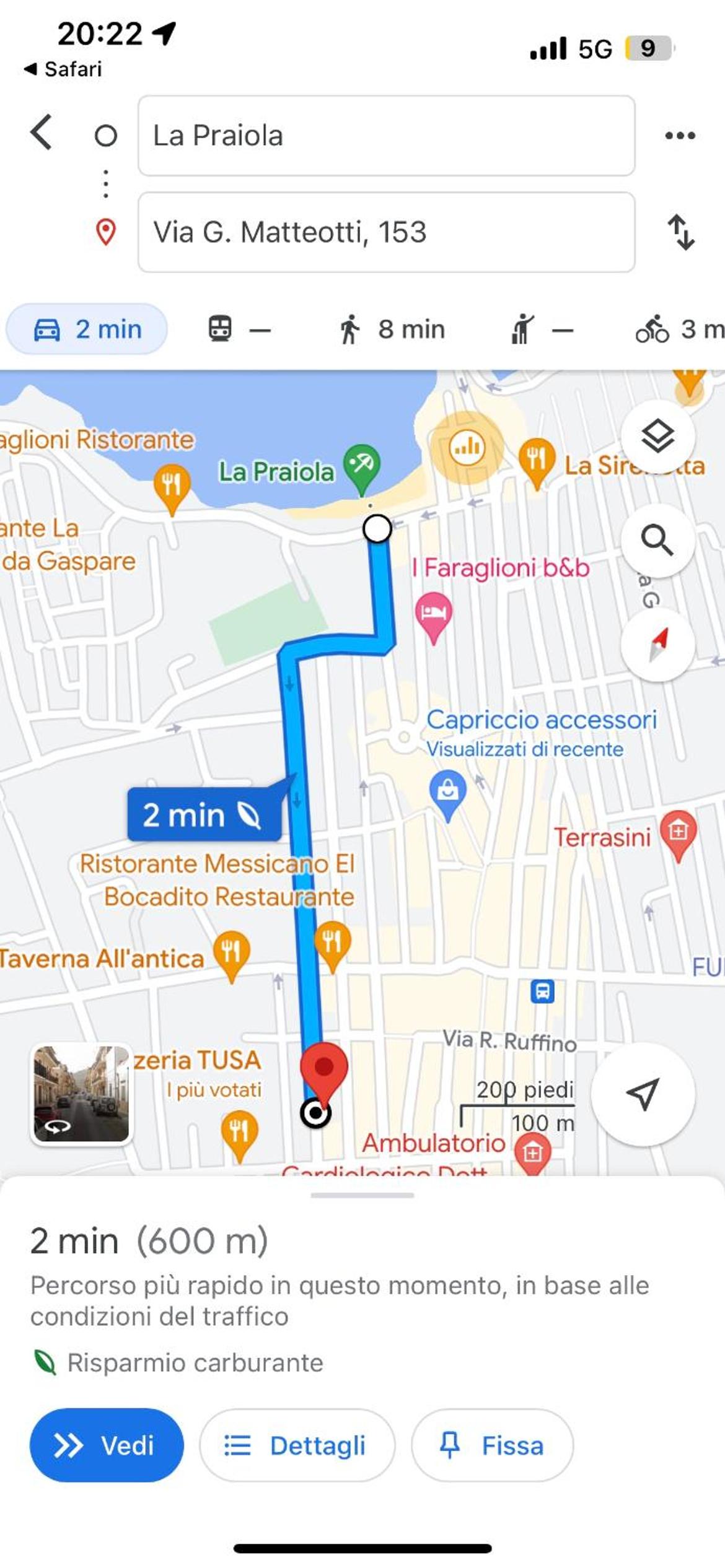
Task: Select the driving 2 min mode
Action: (87, 329)
